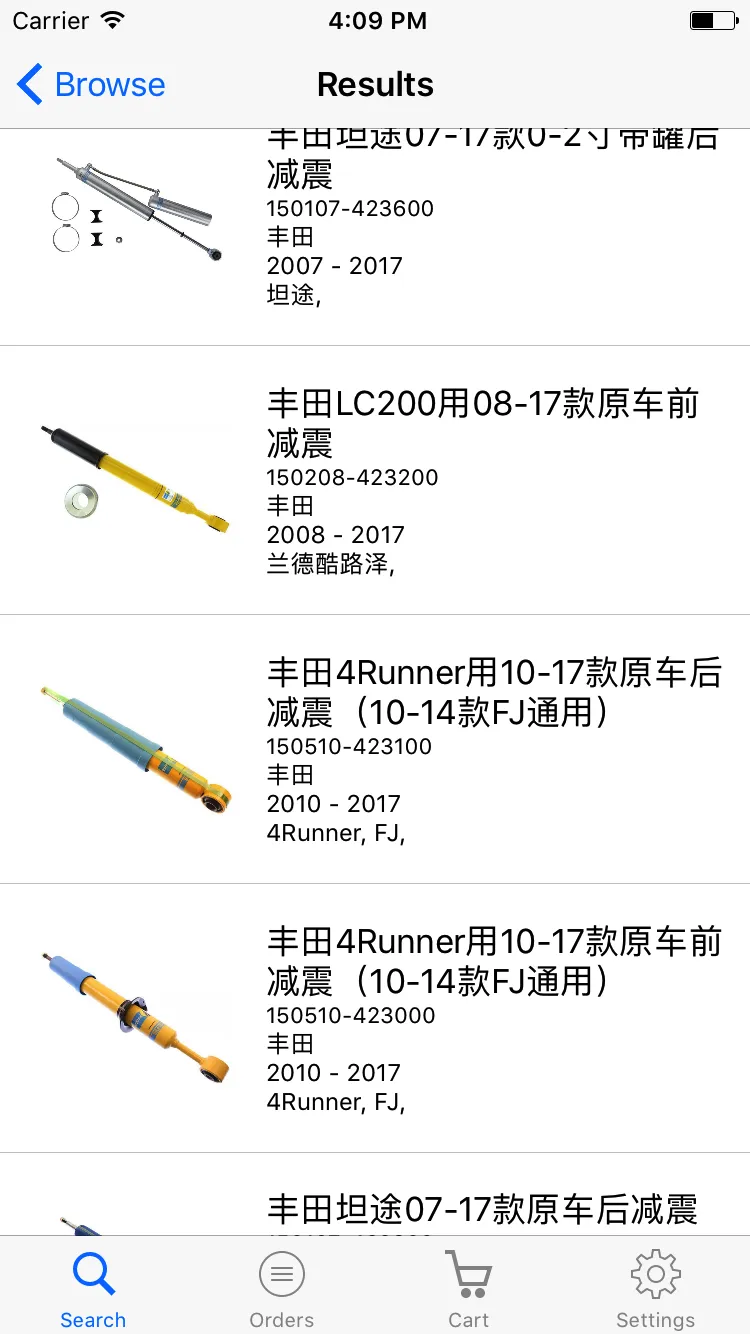Image resolution: width=750 pixels, height=1334 pixels.
Task: Open the LC200 08-17 front shock result
Action: [375, 481]
